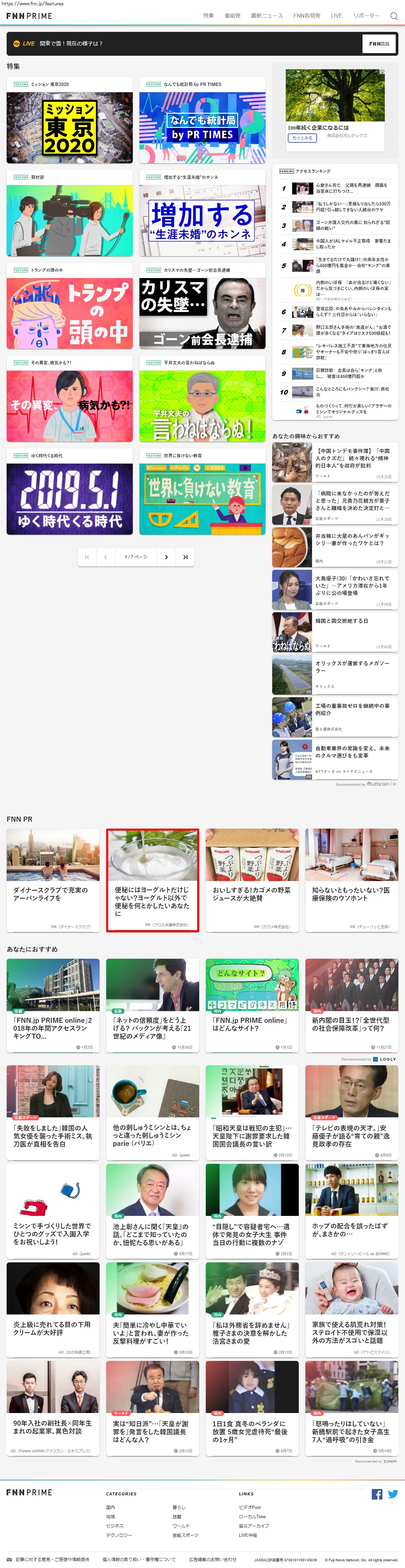Open ranking item number 1 article
The height and width of the screenshot is (1568, 405).
click(x=335, y=188)
